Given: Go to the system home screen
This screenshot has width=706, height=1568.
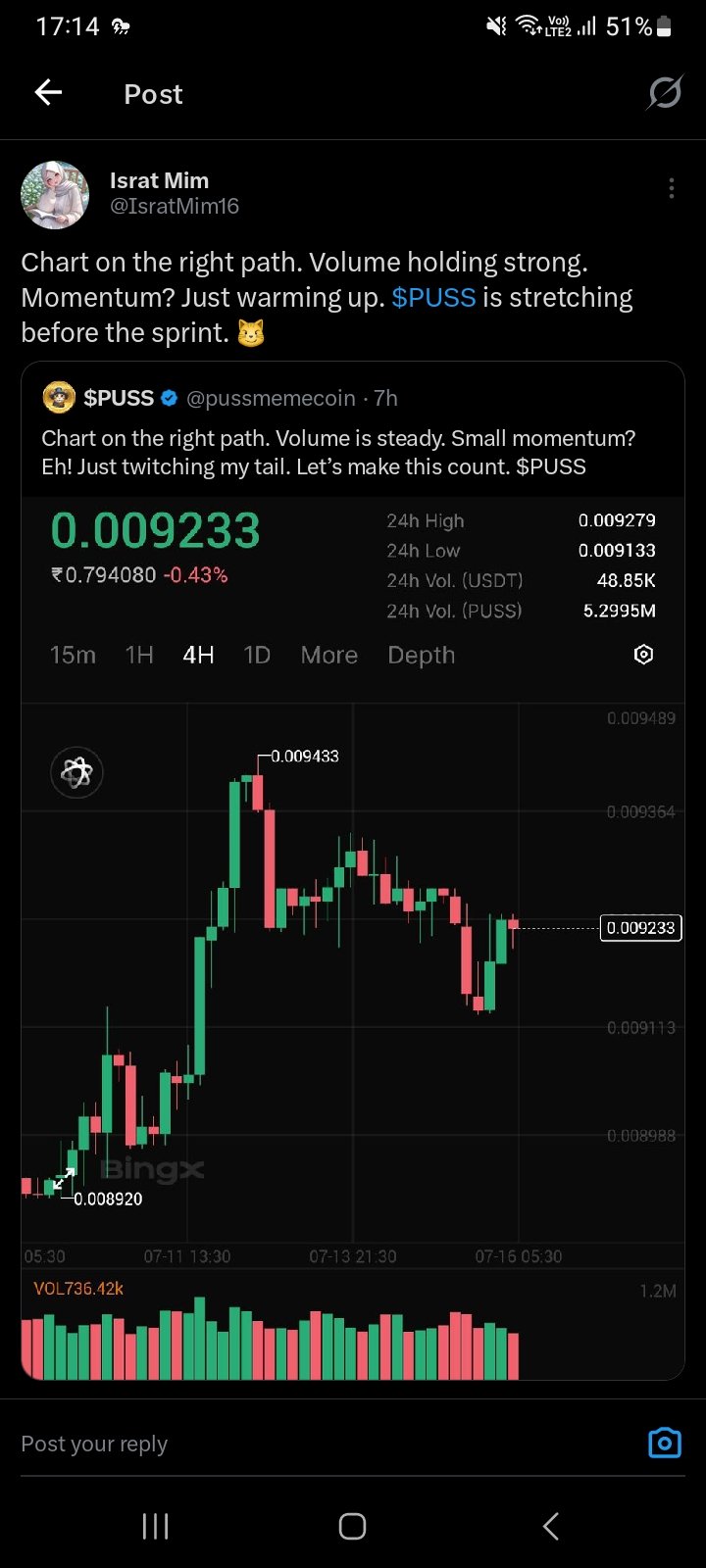Looking at the screenshot, I should [352, 1526].
